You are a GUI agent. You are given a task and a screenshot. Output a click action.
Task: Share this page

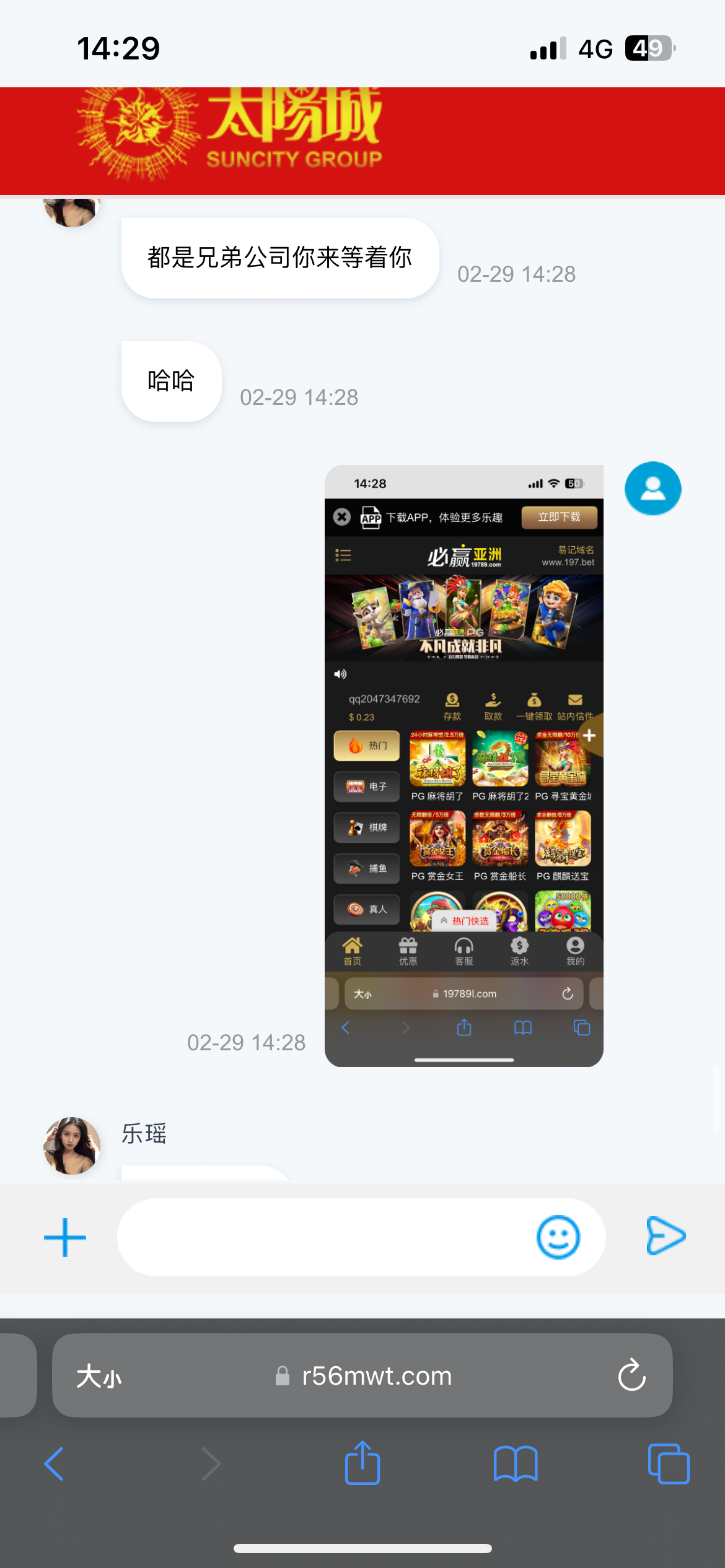[x=362, y=1464]
